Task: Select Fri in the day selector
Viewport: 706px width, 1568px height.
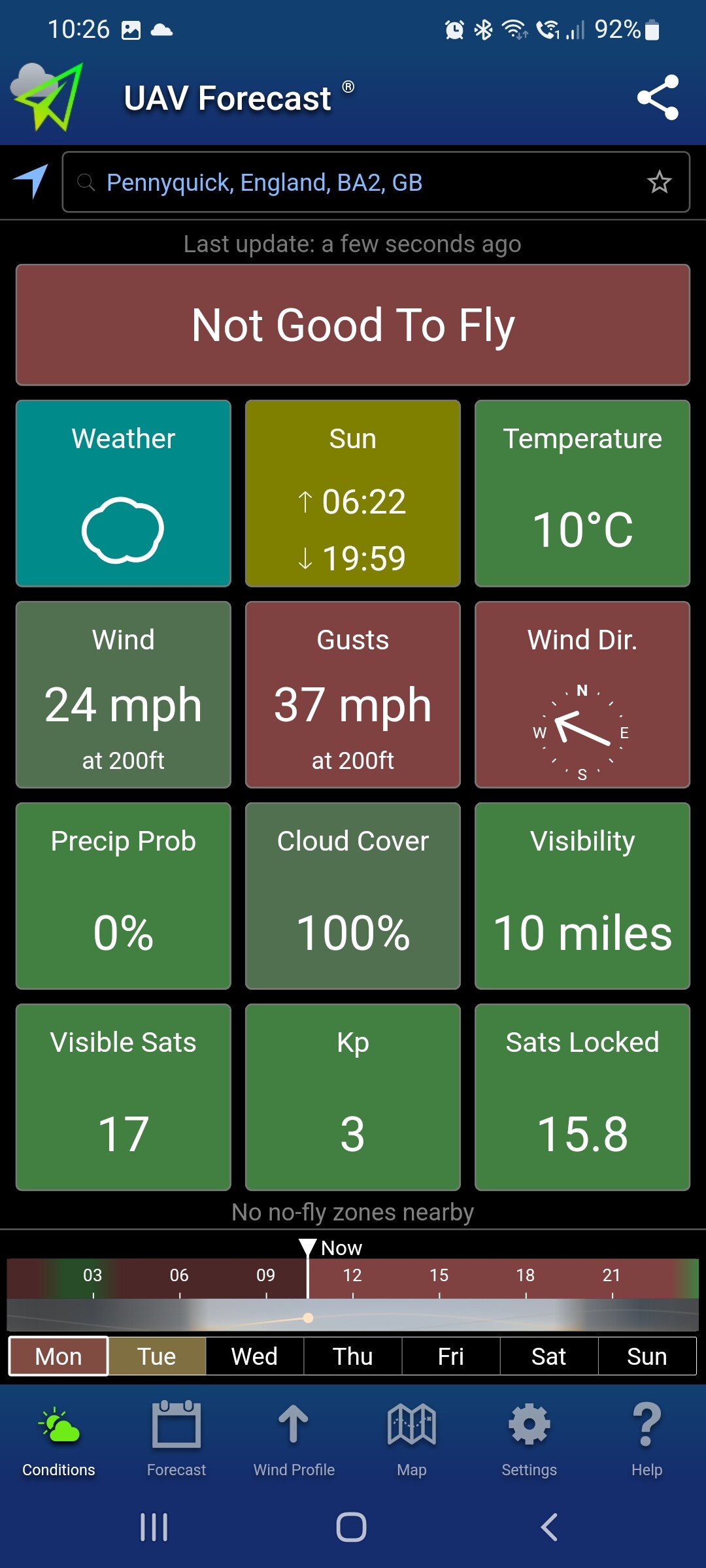Action: tap(451, 1356)
